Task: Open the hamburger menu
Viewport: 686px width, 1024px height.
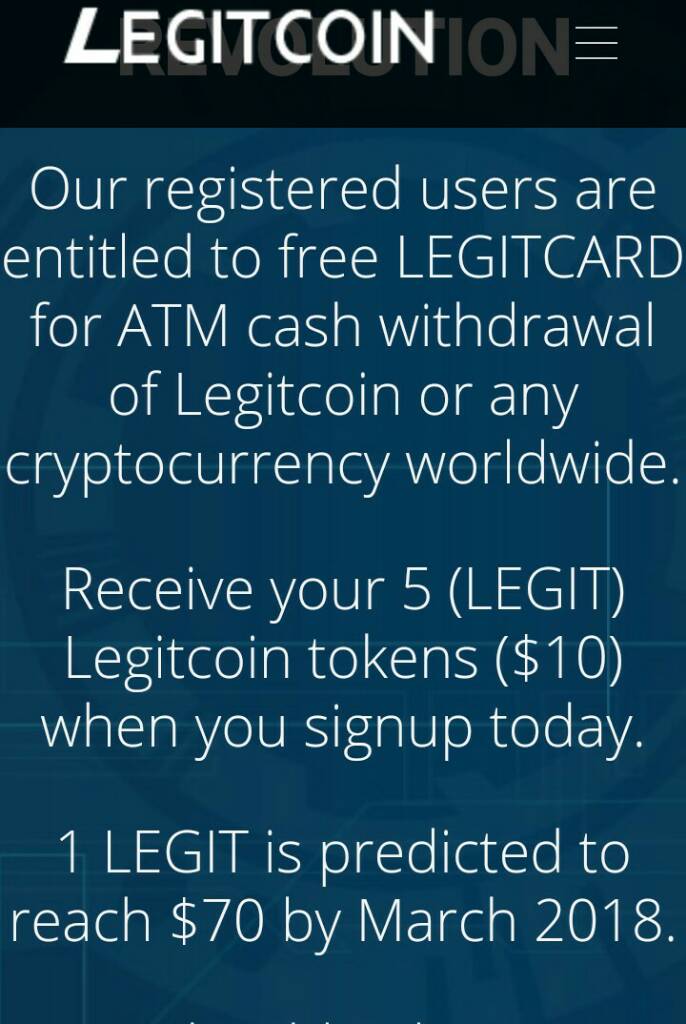Action: coord(596,42)
